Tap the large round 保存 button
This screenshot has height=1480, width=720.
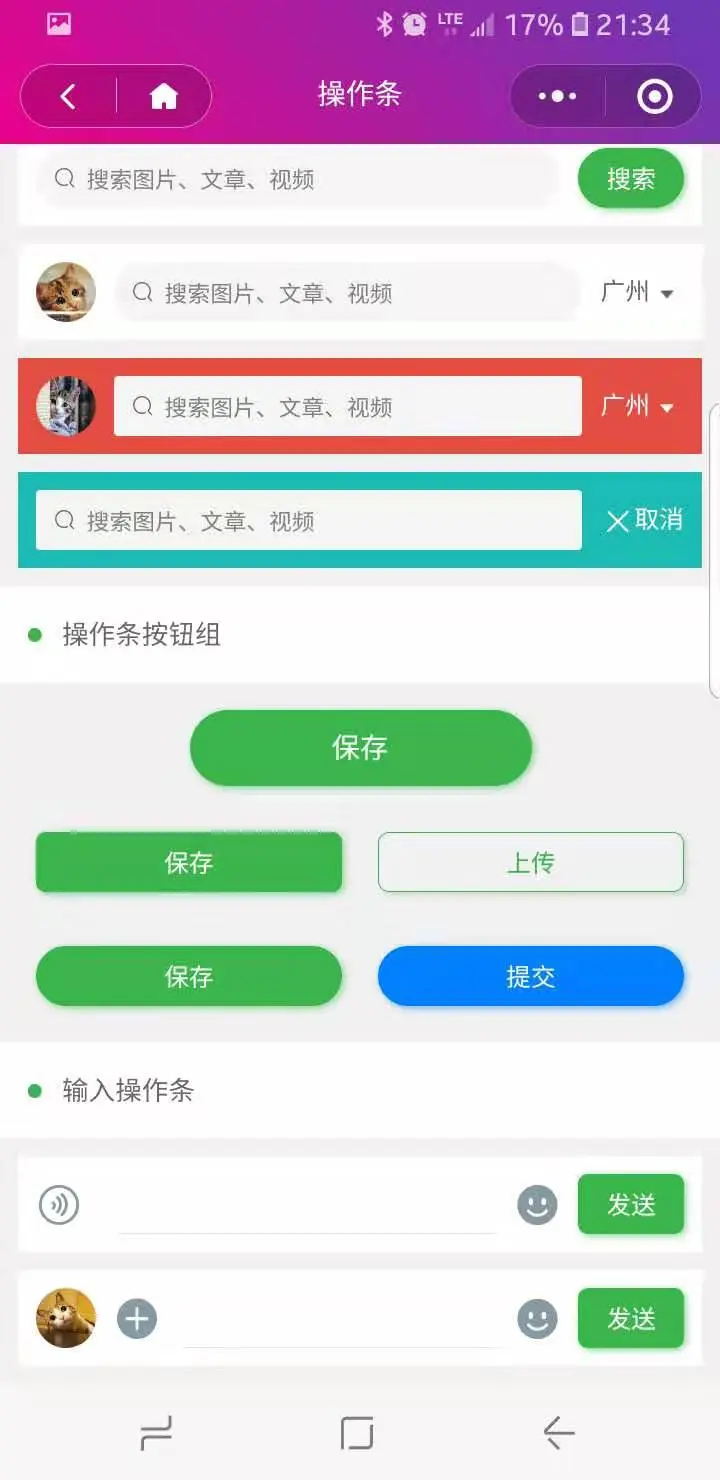360,748
